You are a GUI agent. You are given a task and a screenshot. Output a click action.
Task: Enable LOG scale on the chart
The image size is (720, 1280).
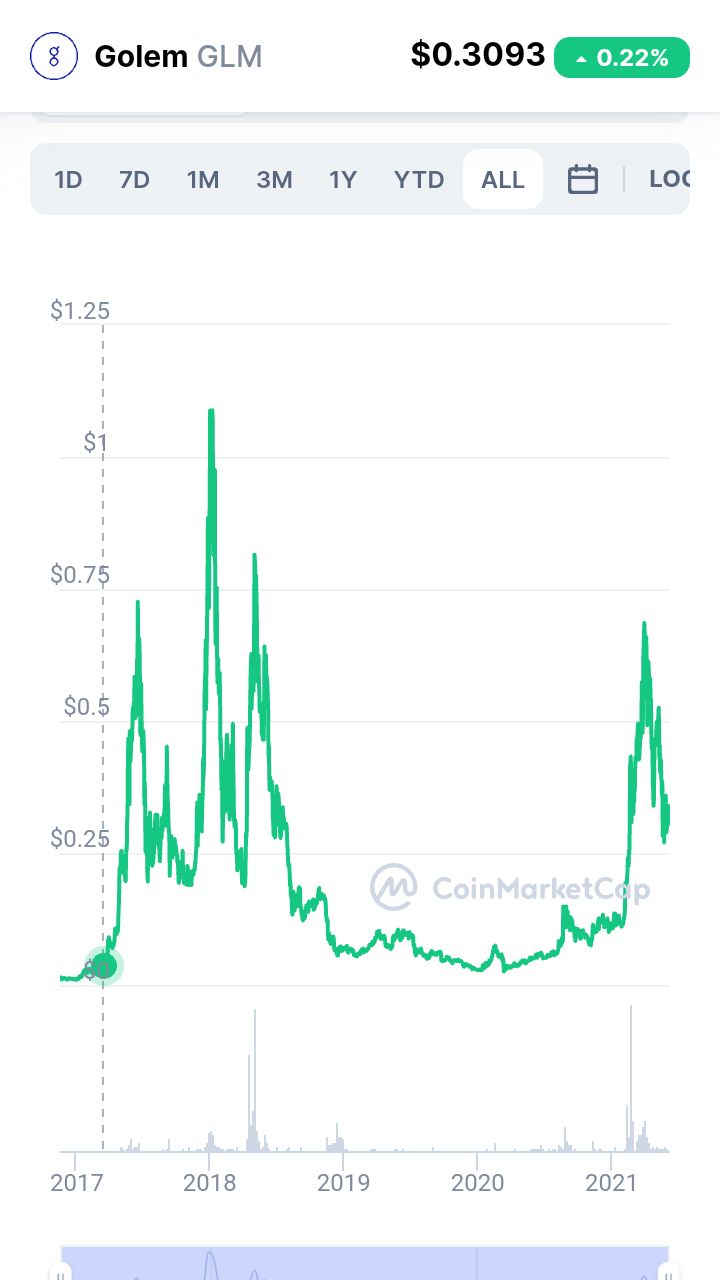(x=670, y=180)
